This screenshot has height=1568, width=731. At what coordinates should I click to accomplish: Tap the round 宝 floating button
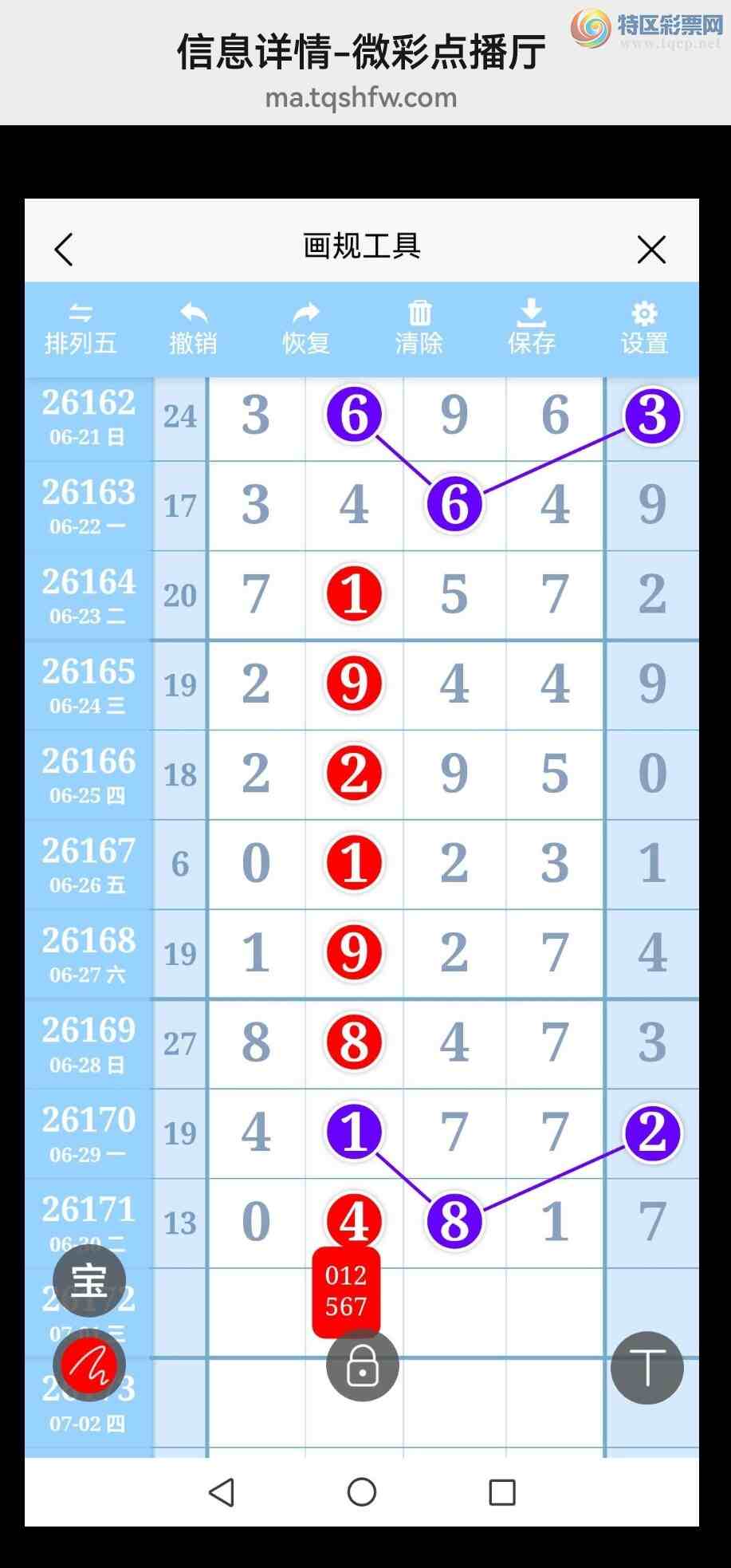pos(89,1281)
